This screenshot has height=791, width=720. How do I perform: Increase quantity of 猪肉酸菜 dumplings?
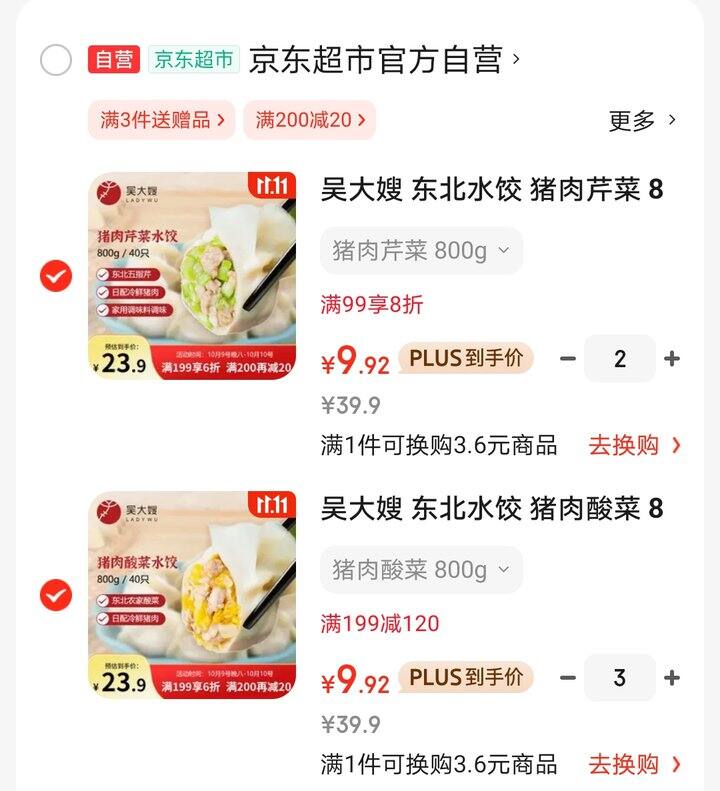click(672, 678)
